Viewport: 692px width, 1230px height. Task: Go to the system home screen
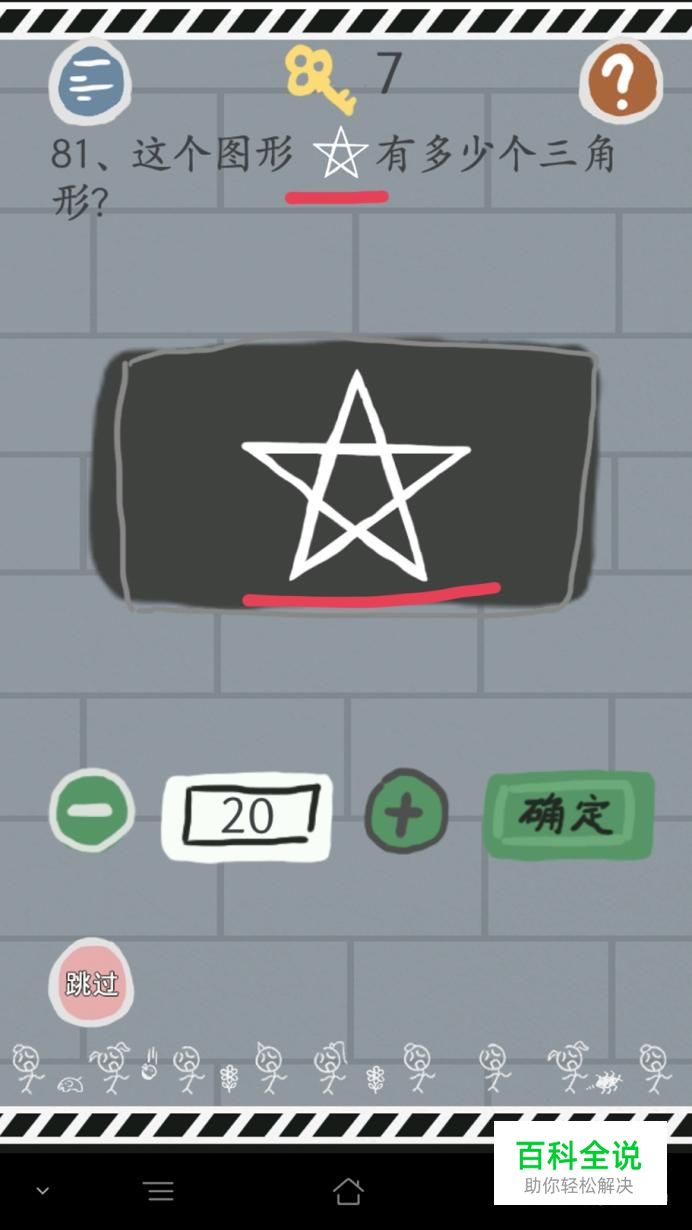[x=347, y=1190]
